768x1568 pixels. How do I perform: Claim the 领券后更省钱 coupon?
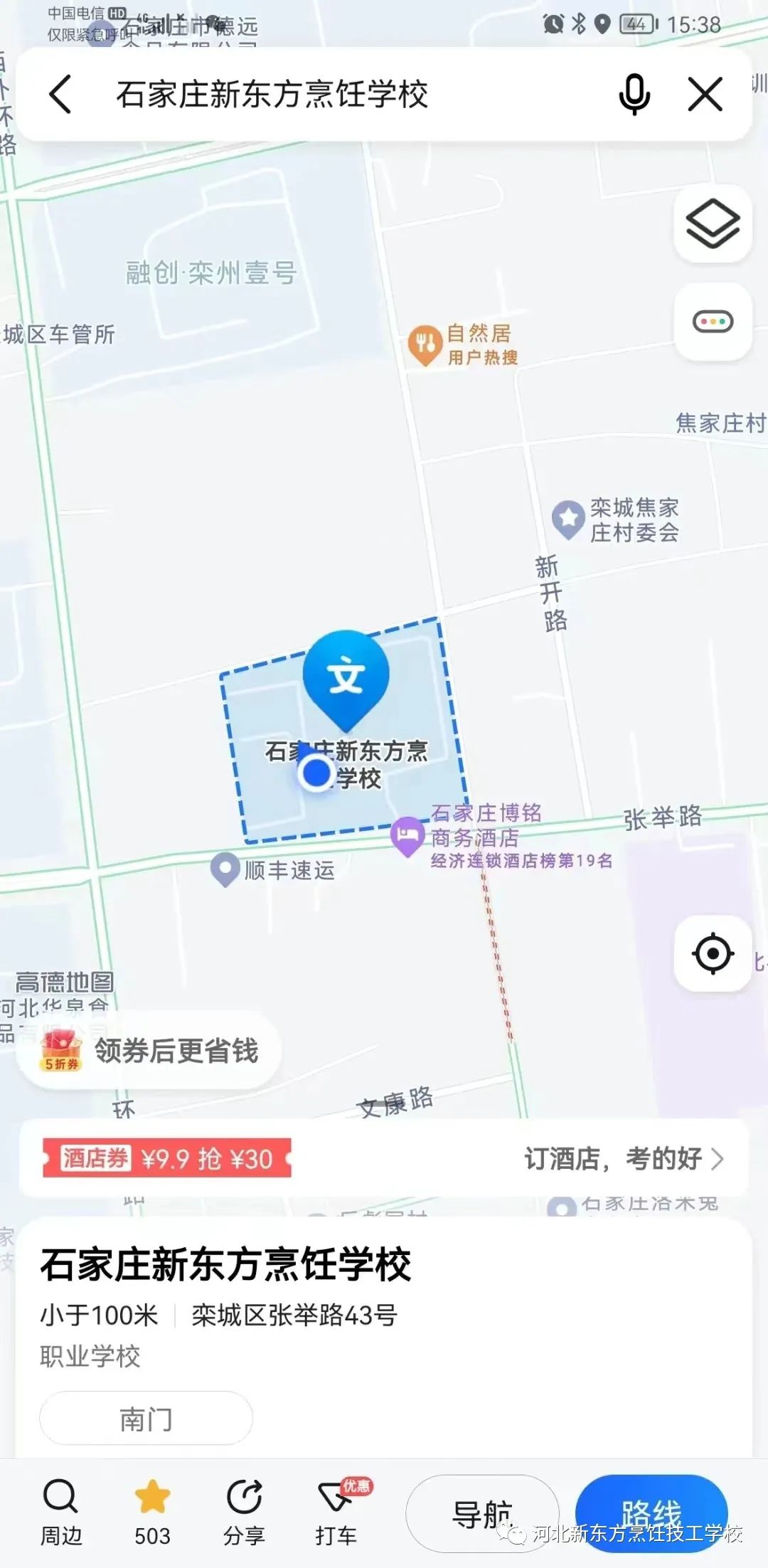[x=149, y=1051]
